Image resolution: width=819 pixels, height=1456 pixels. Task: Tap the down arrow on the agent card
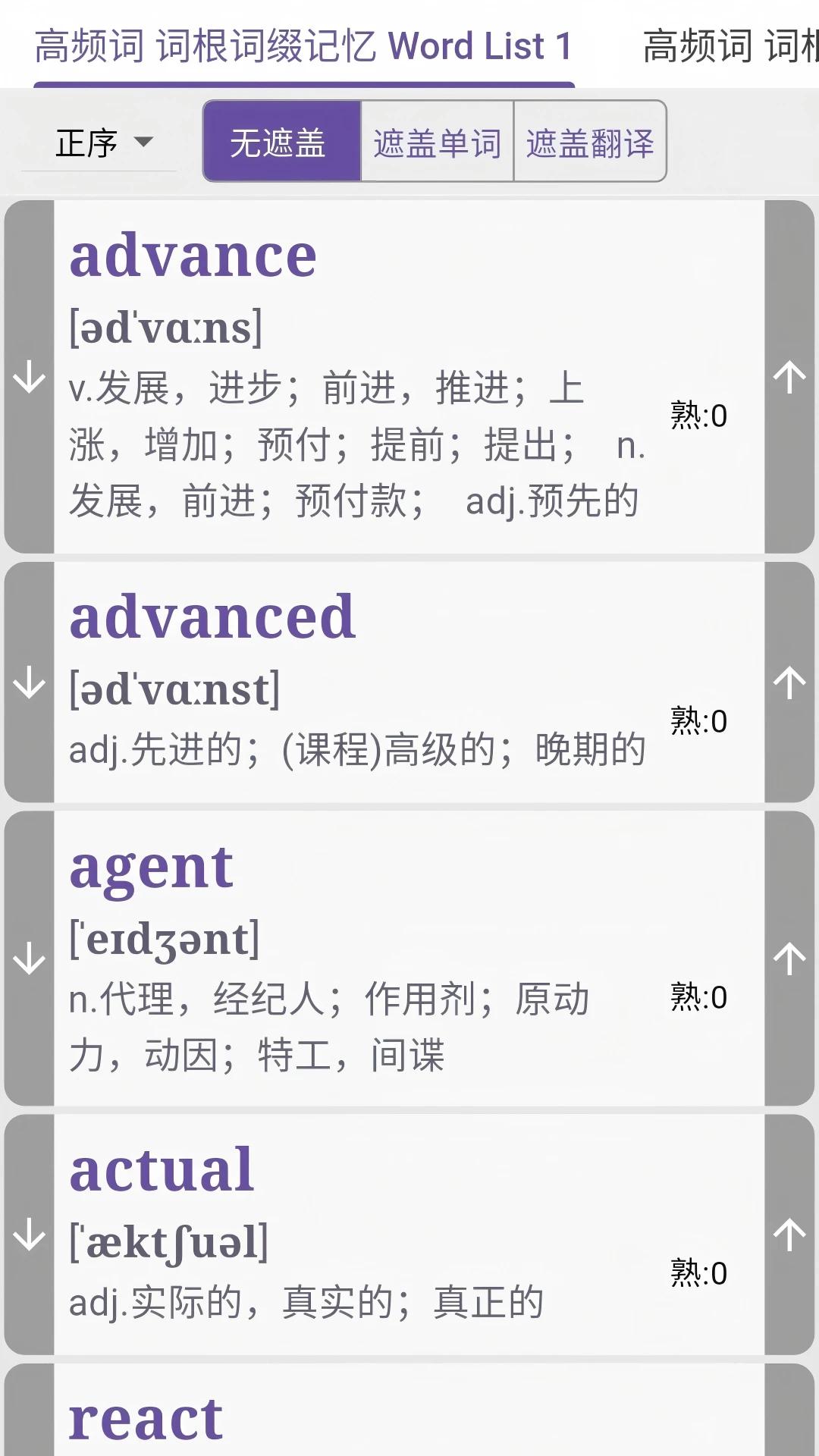30,955
